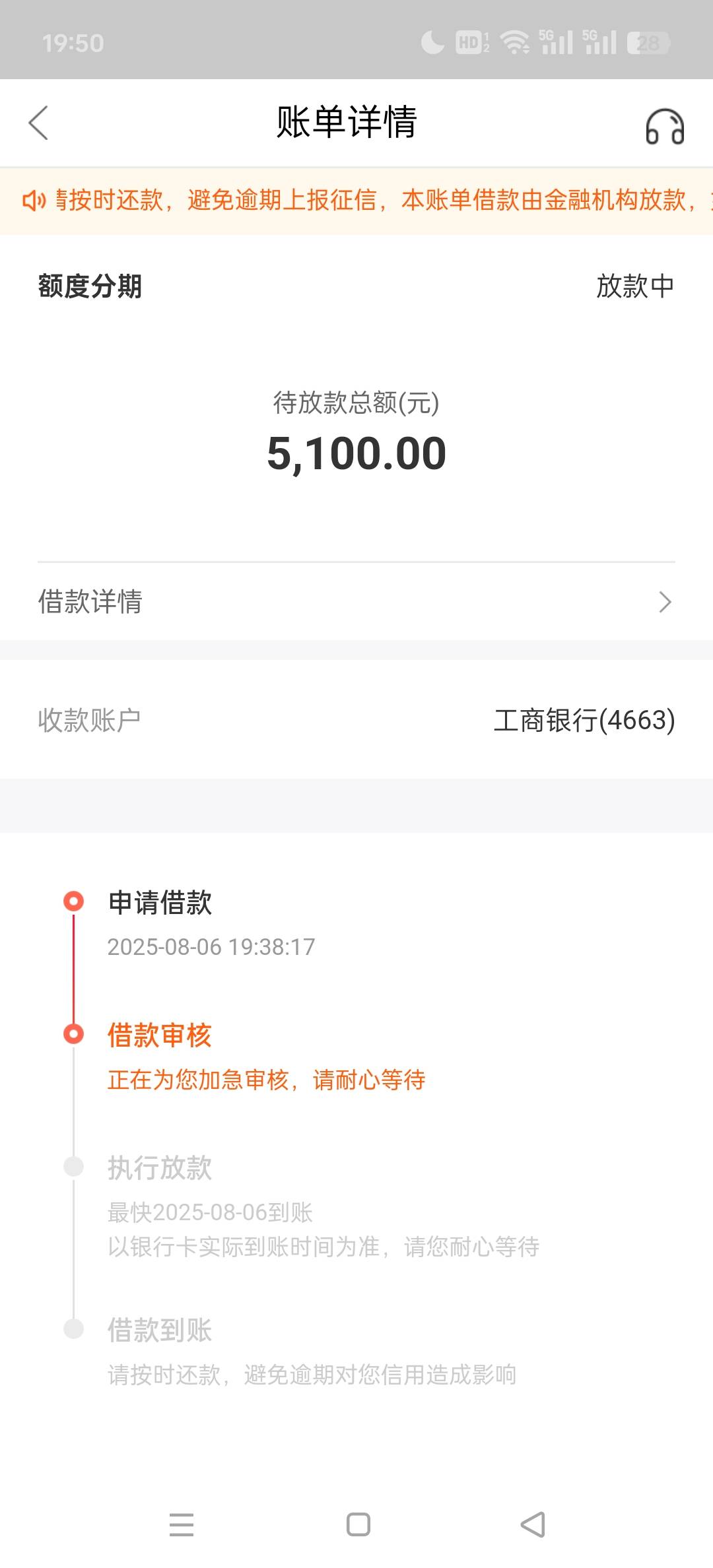This screenshot has width=713, height=1568.
Task: Go back from the 账单详情 page
Action: click(x=38, y=123)
